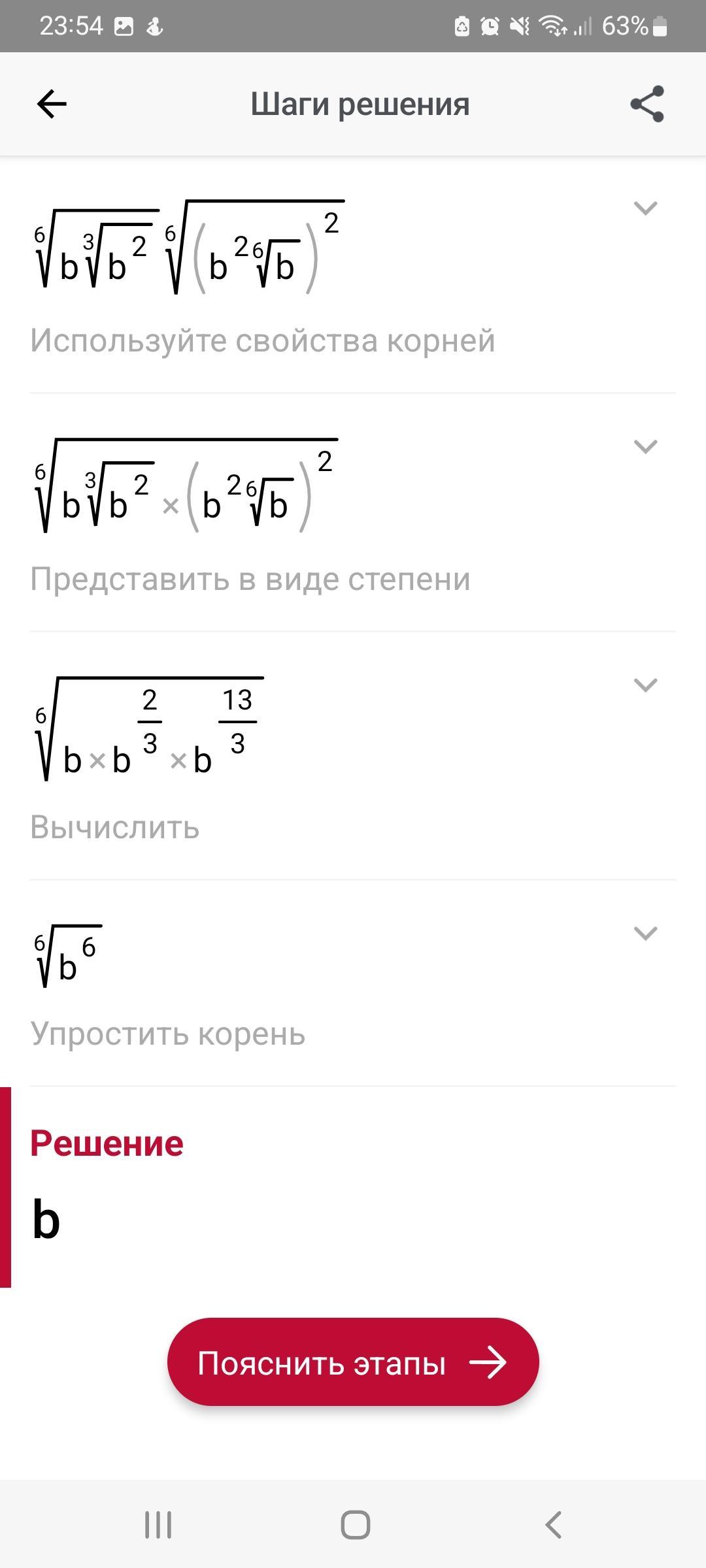Image resolution: width=706 pixels, height=1568 pixels.
Task: Share the solution steps
Action: point(647,104)
